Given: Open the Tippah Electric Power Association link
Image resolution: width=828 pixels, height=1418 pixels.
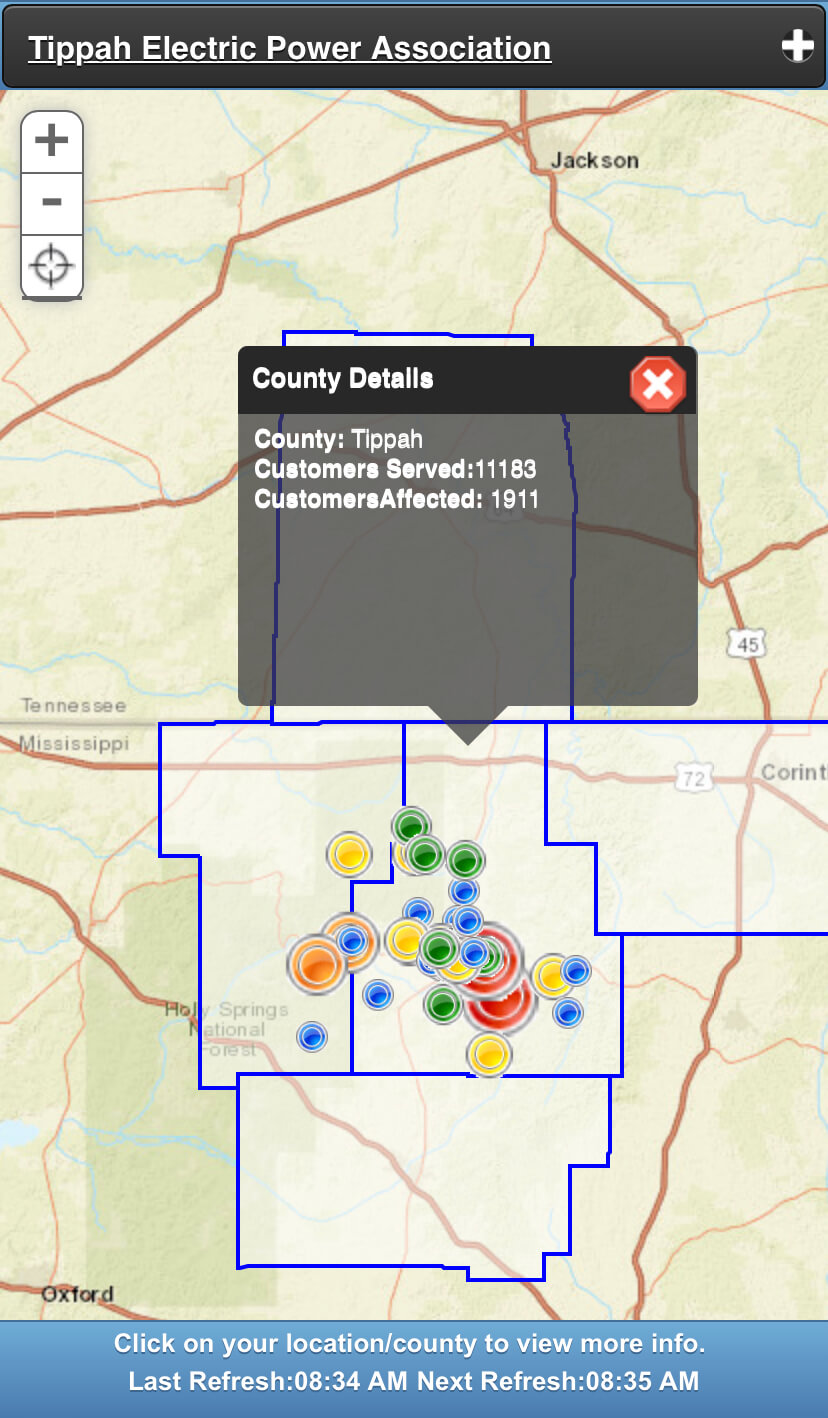Looking at the screenshot, I should click(289, 48).
